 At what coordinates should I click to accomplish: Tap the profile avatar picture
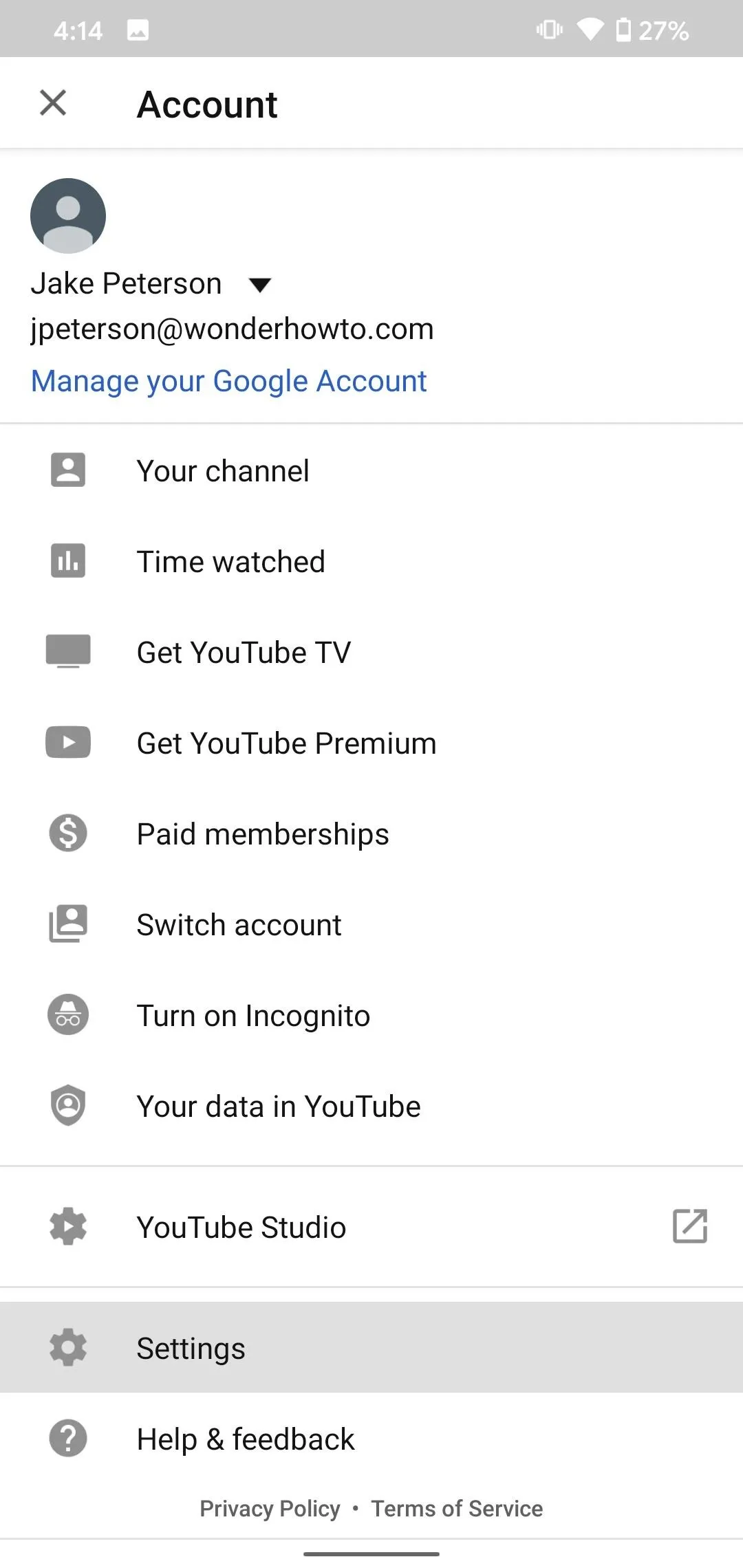68,216
